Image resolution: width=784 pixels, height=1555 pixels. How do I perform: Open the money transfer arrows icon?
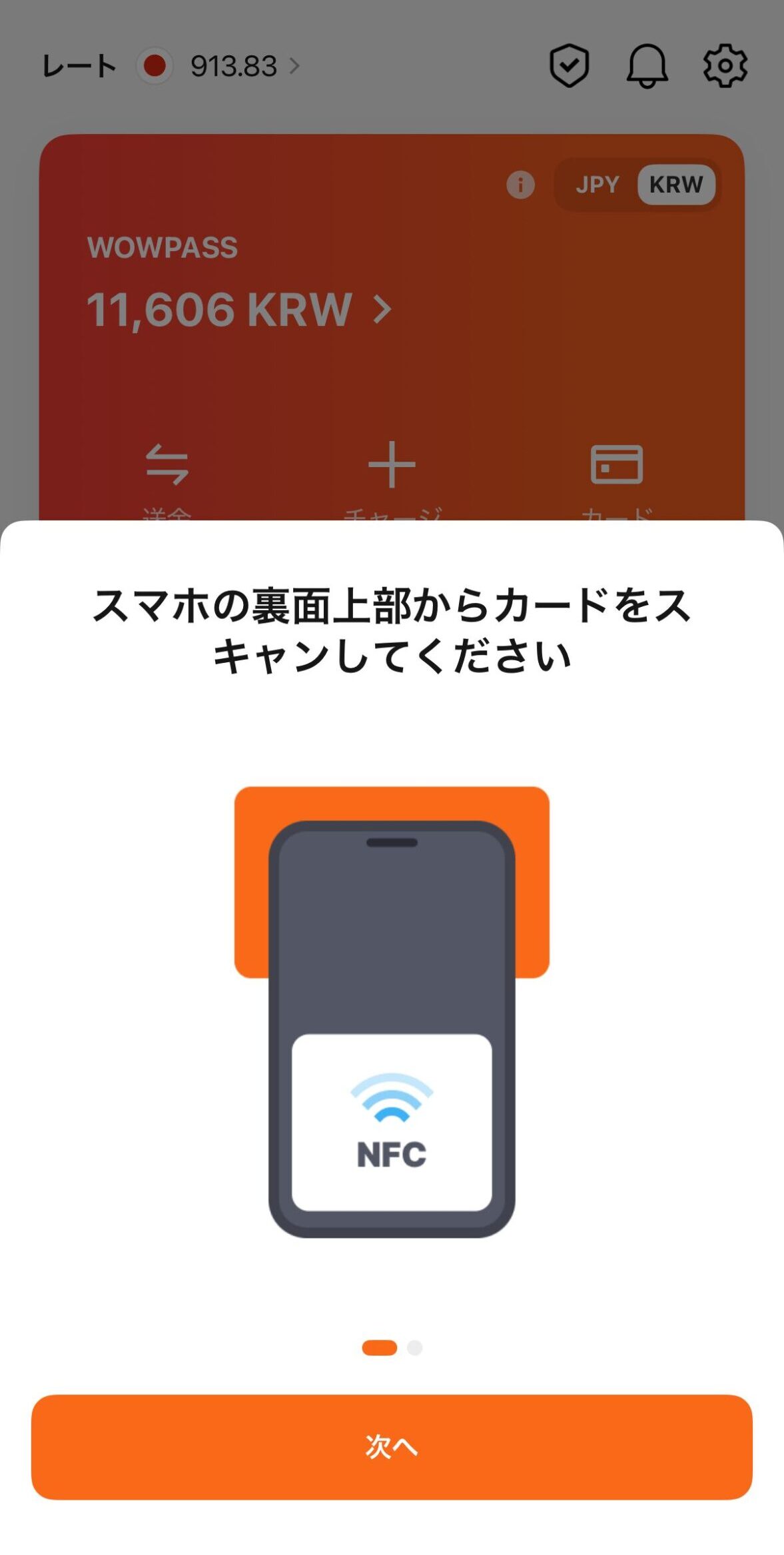tap(167, 465)
